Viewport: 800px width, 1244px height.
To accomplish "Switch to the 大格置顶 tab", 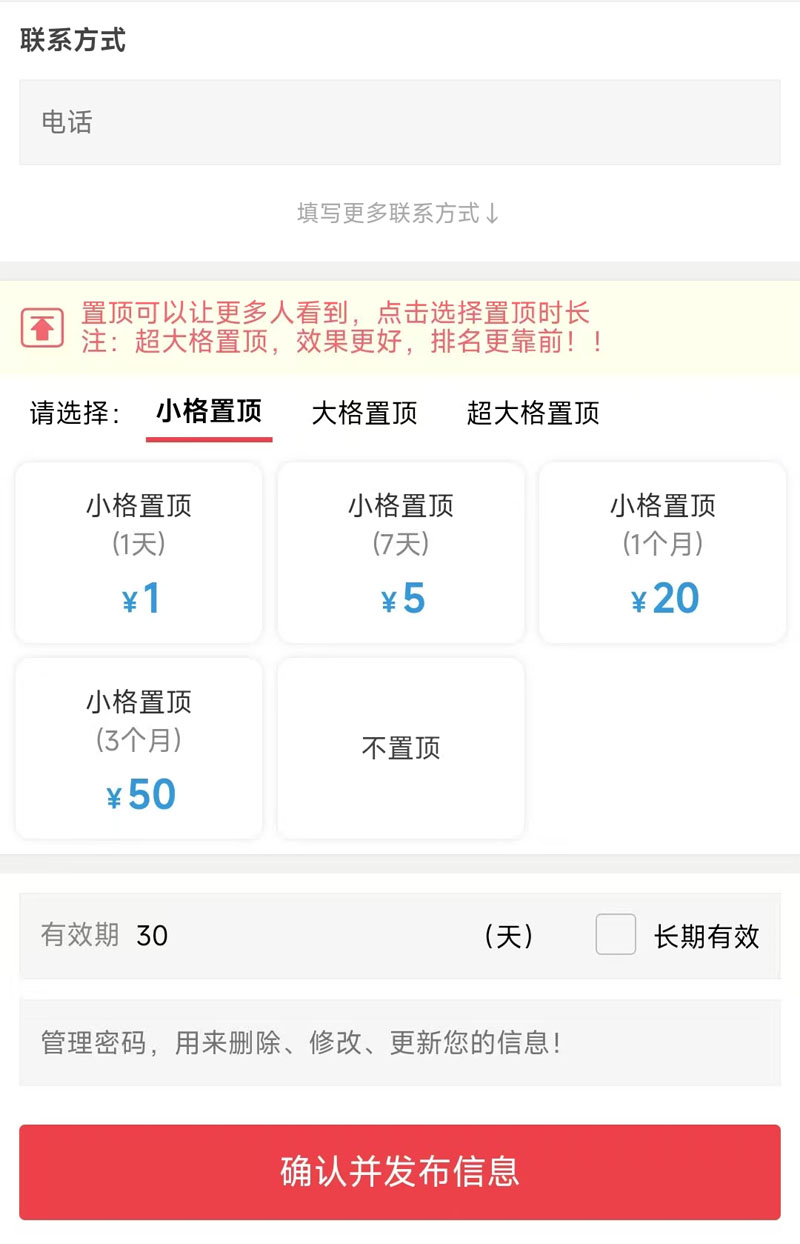I will [364, 412].
